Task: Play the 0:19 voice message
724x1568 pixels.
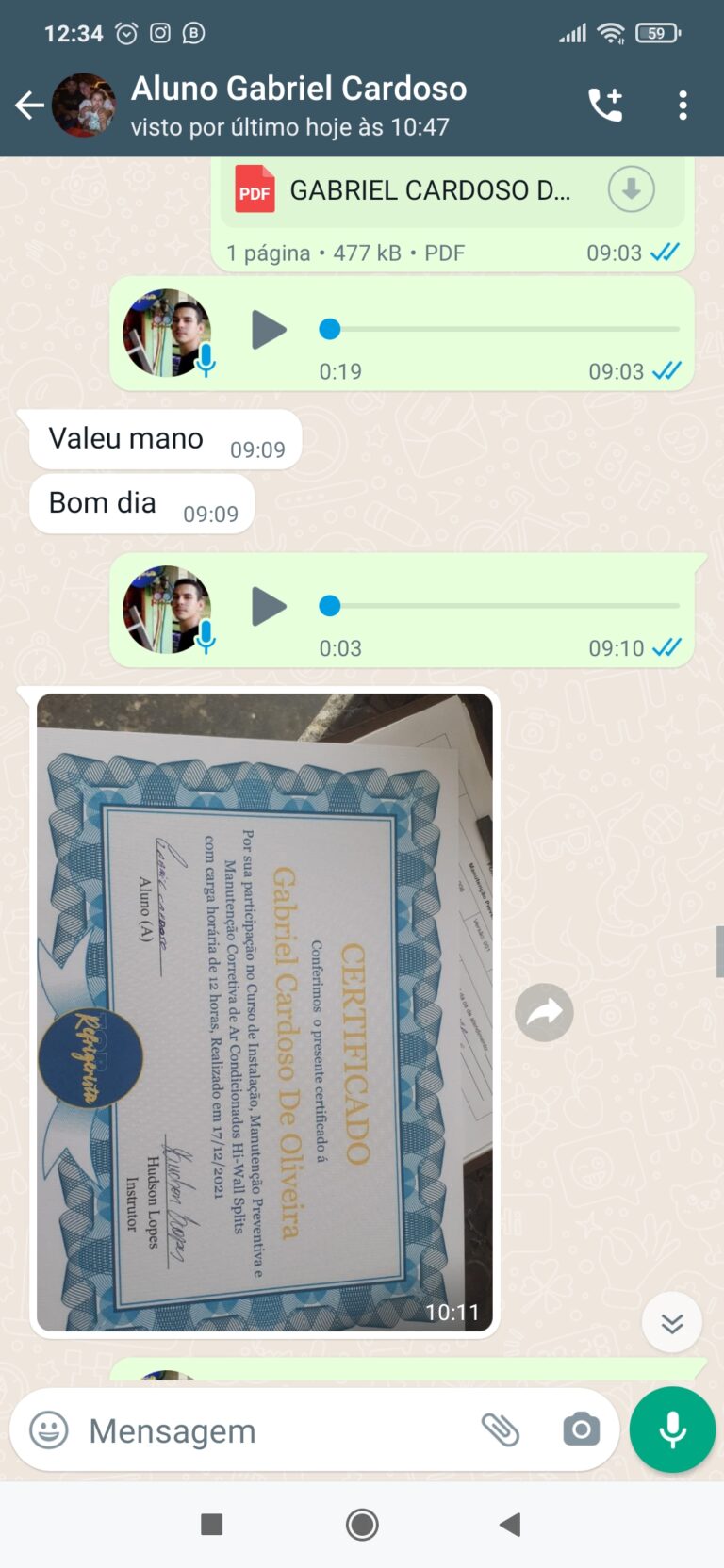Action: tap(269, 331)
